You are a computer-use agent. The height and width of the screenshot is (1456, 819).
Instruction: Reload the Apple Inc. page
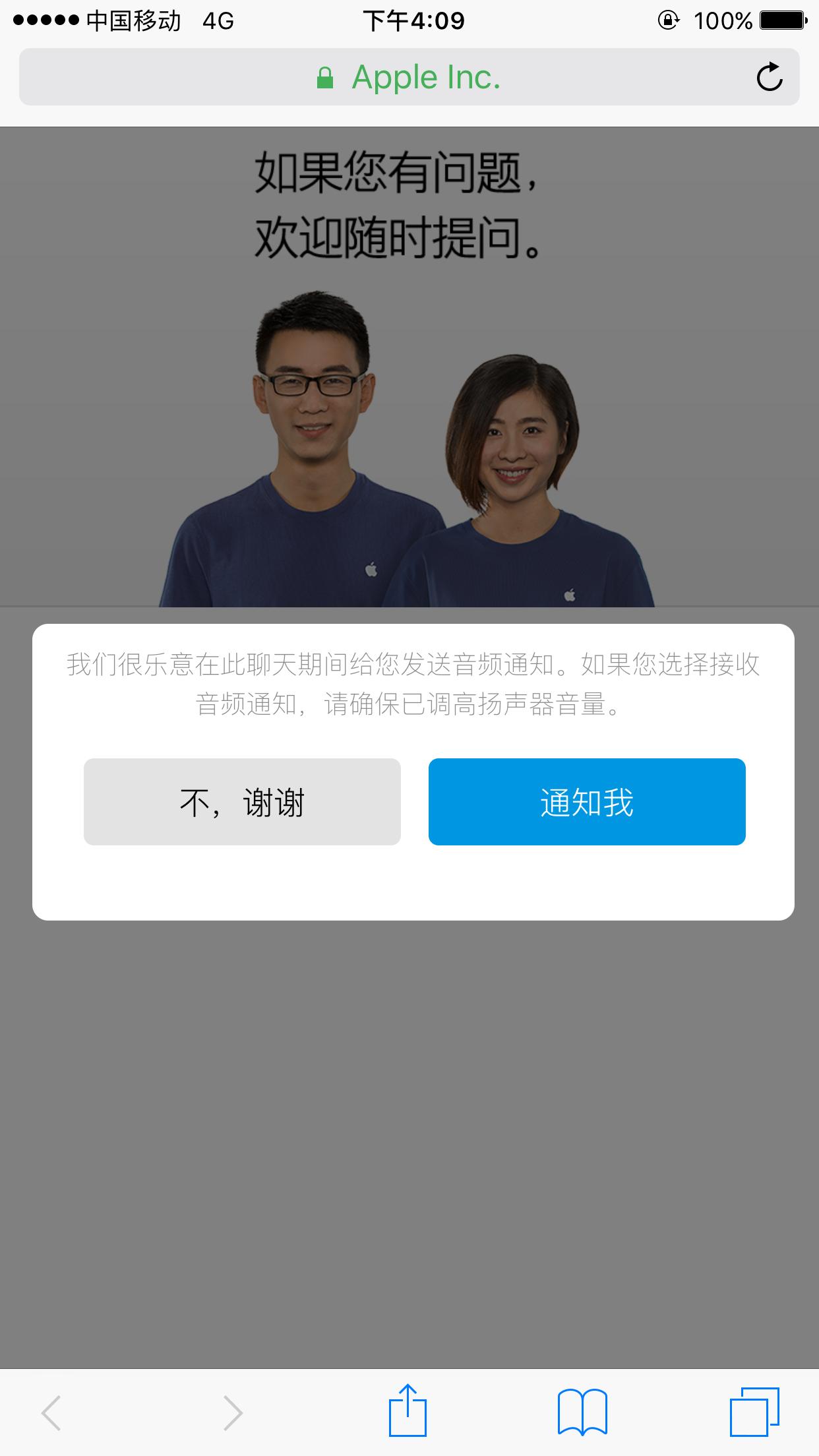click(770, 76)
